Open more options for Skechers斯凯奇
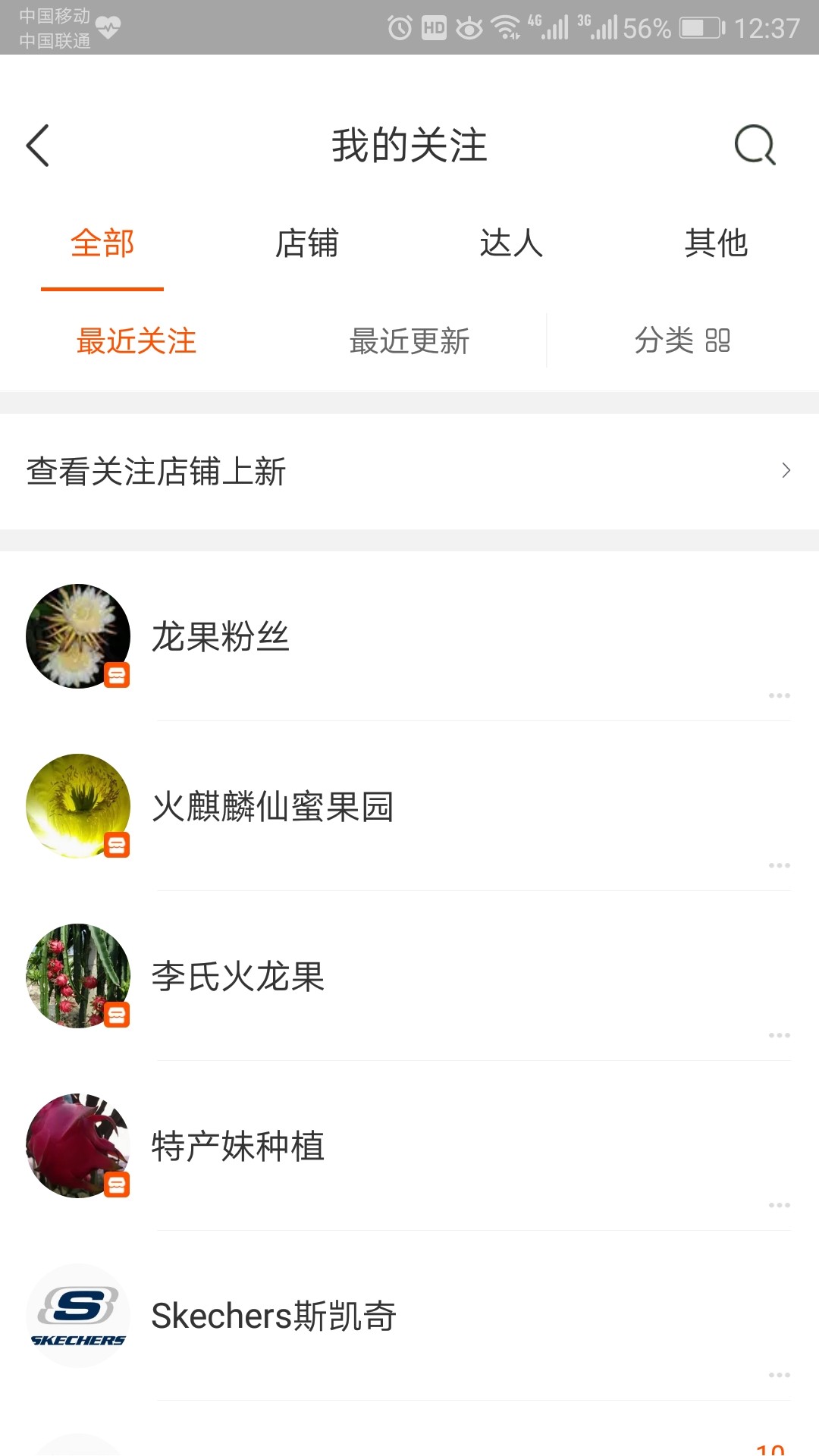This screenshot has height=1456, width=819. tap(779, 1375)
